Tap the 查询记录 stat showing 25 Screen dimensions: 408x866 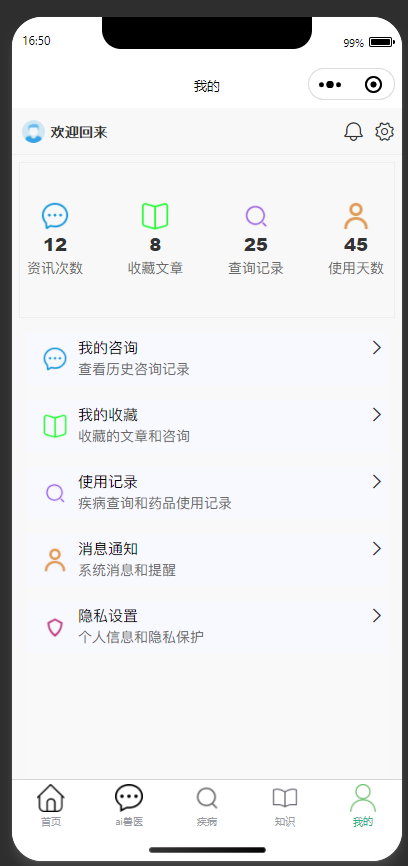point(256,240)
